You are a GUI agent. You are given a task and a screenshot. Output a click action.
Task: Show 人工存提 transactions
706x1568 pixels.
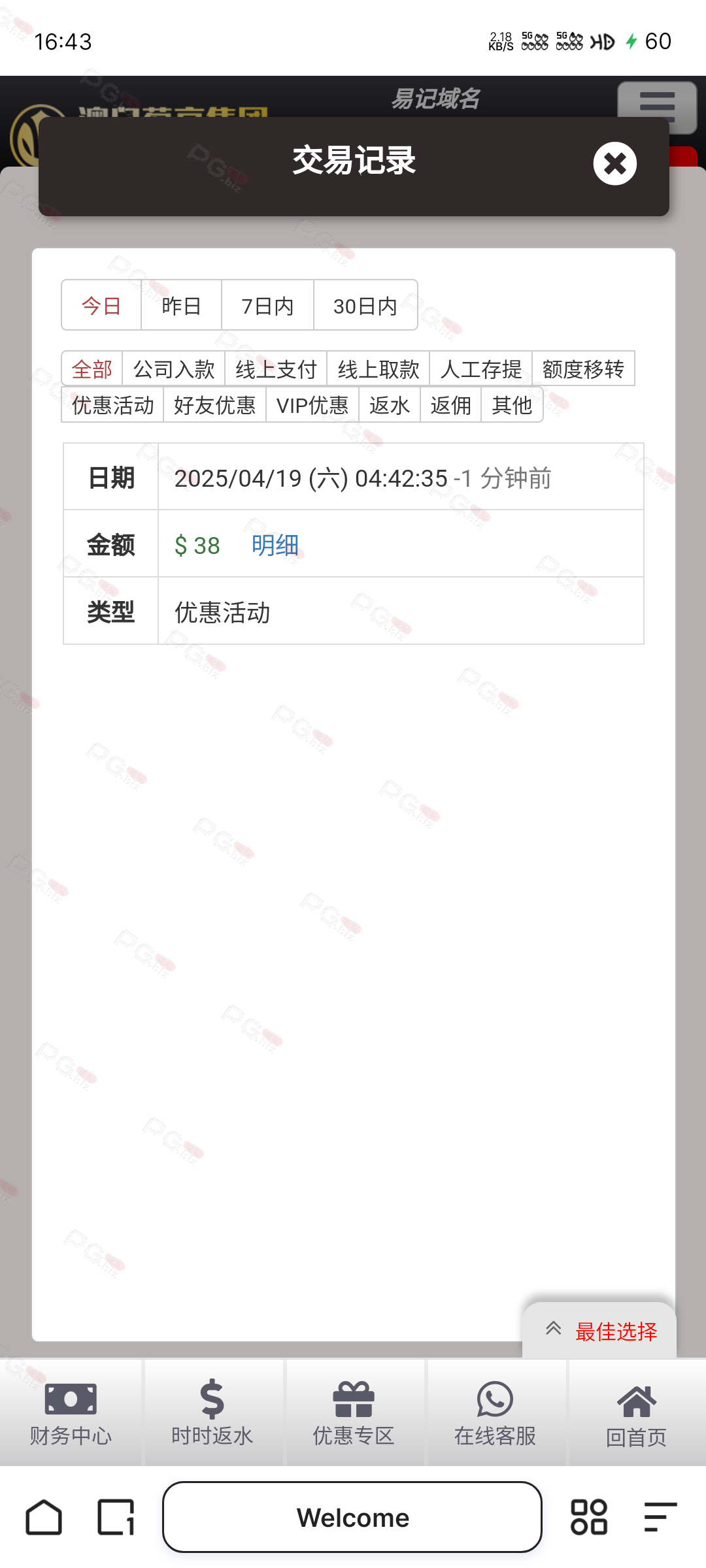(x=481, y=369)
